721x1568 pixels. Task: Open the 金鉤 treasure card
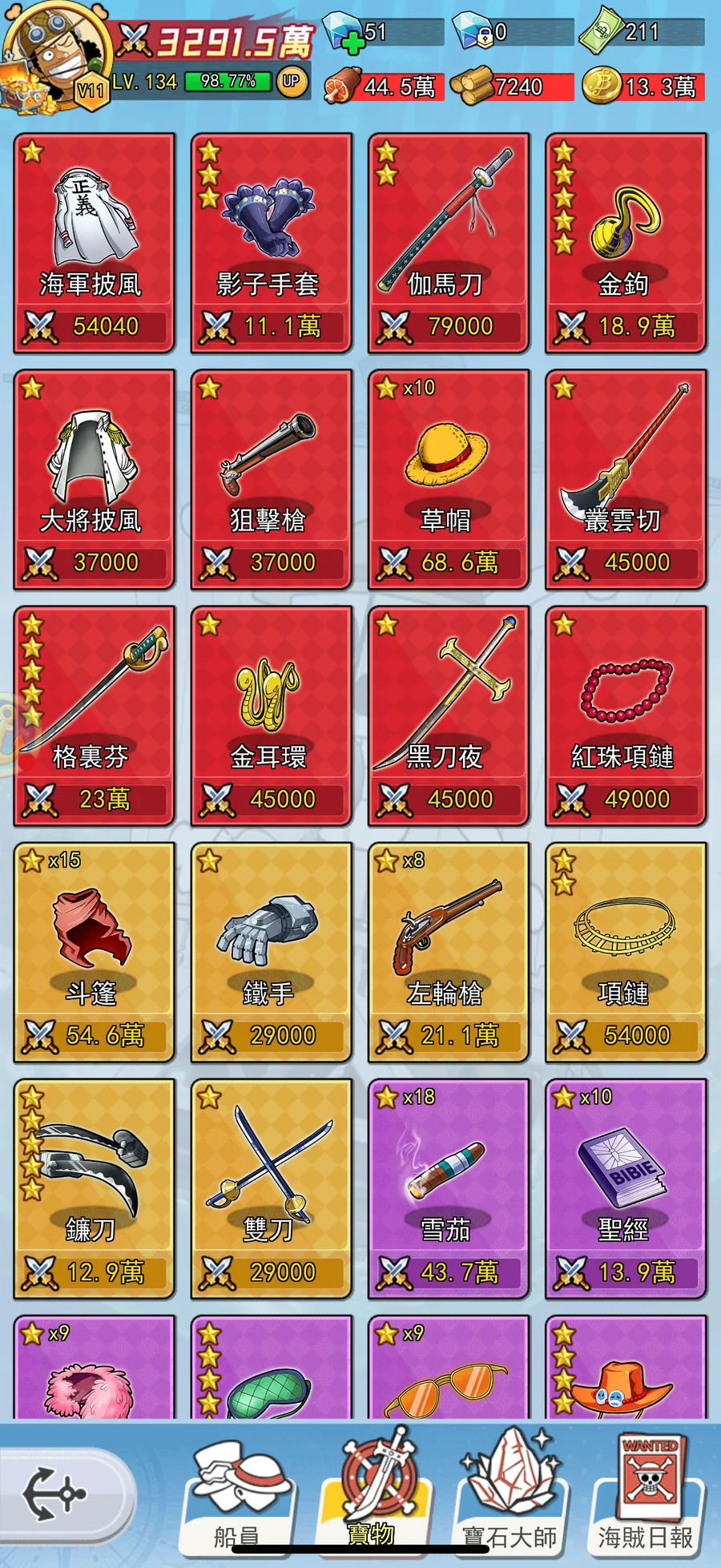click(626, 244)
